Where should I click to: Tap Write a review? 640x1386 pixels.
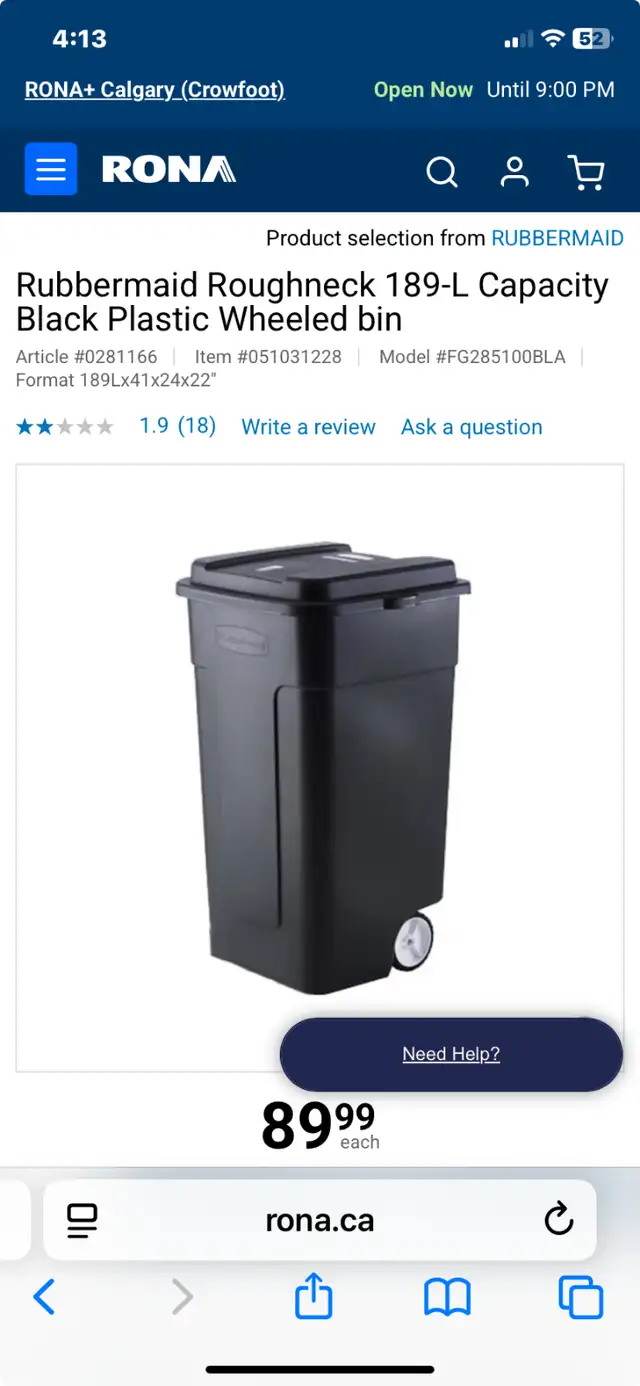[x=309, y=427]
